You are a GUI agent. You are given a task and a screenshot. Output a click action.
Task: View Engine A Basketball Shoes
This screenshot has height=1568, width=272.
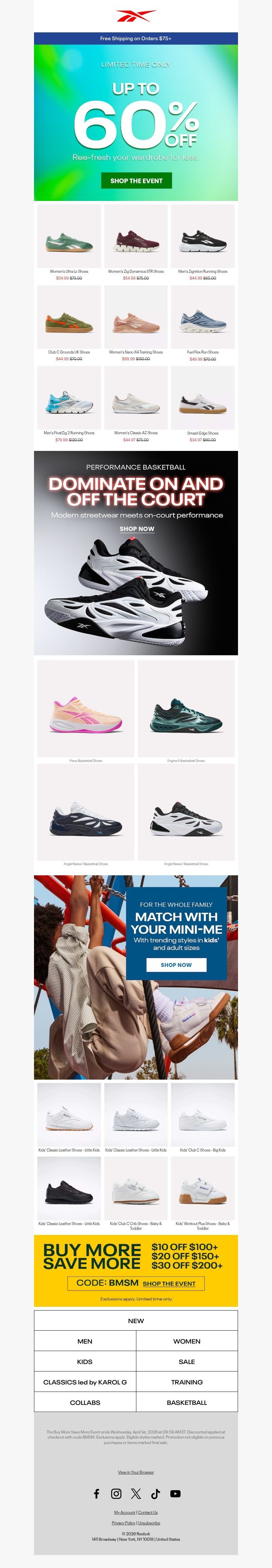pyautogui.click(x=186, y=708)
